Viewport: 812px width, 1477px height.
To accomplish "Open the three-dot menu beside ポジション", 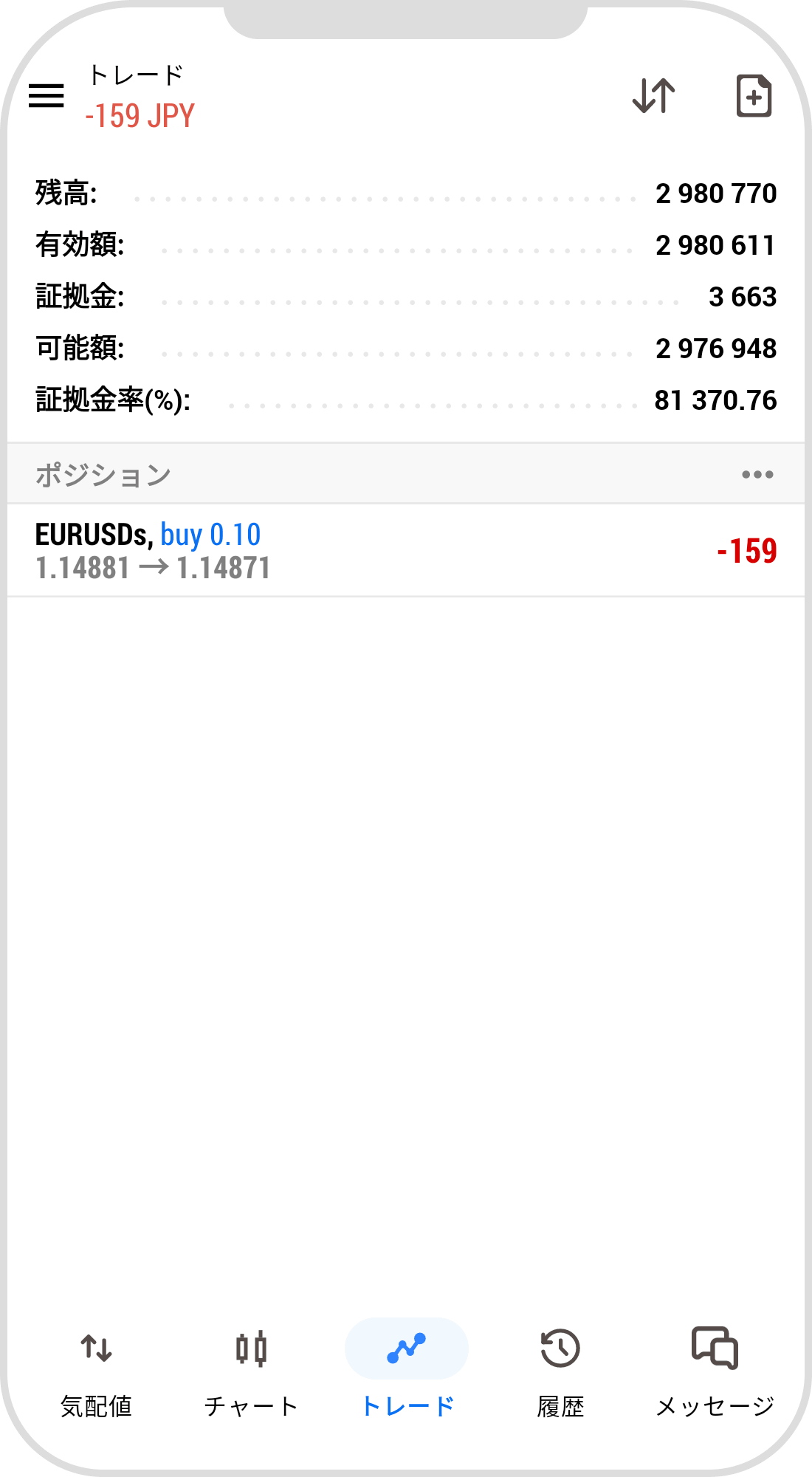I will [757, 475].
